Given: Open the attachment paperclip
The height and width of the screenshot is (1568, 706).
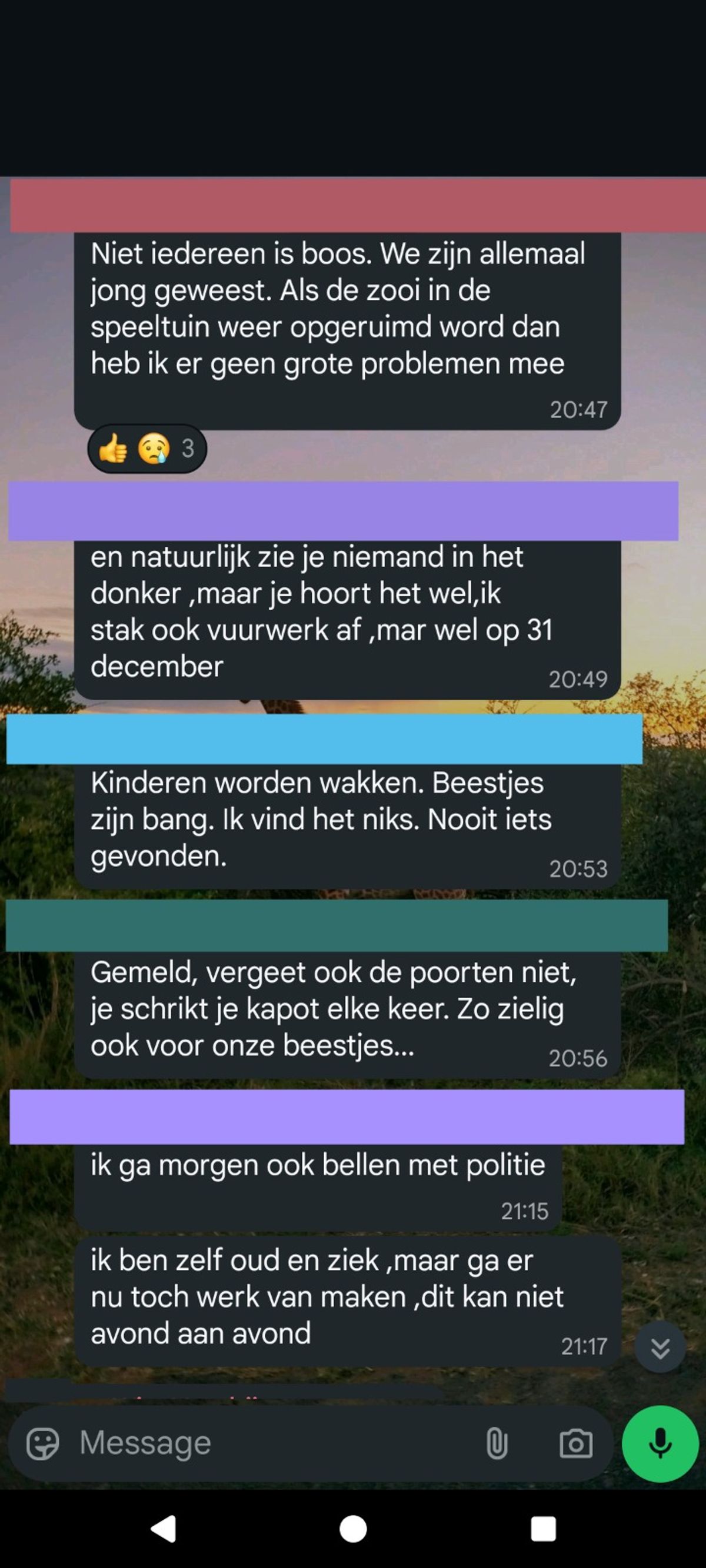Looking at the screenshot, I should point(497,1444).
